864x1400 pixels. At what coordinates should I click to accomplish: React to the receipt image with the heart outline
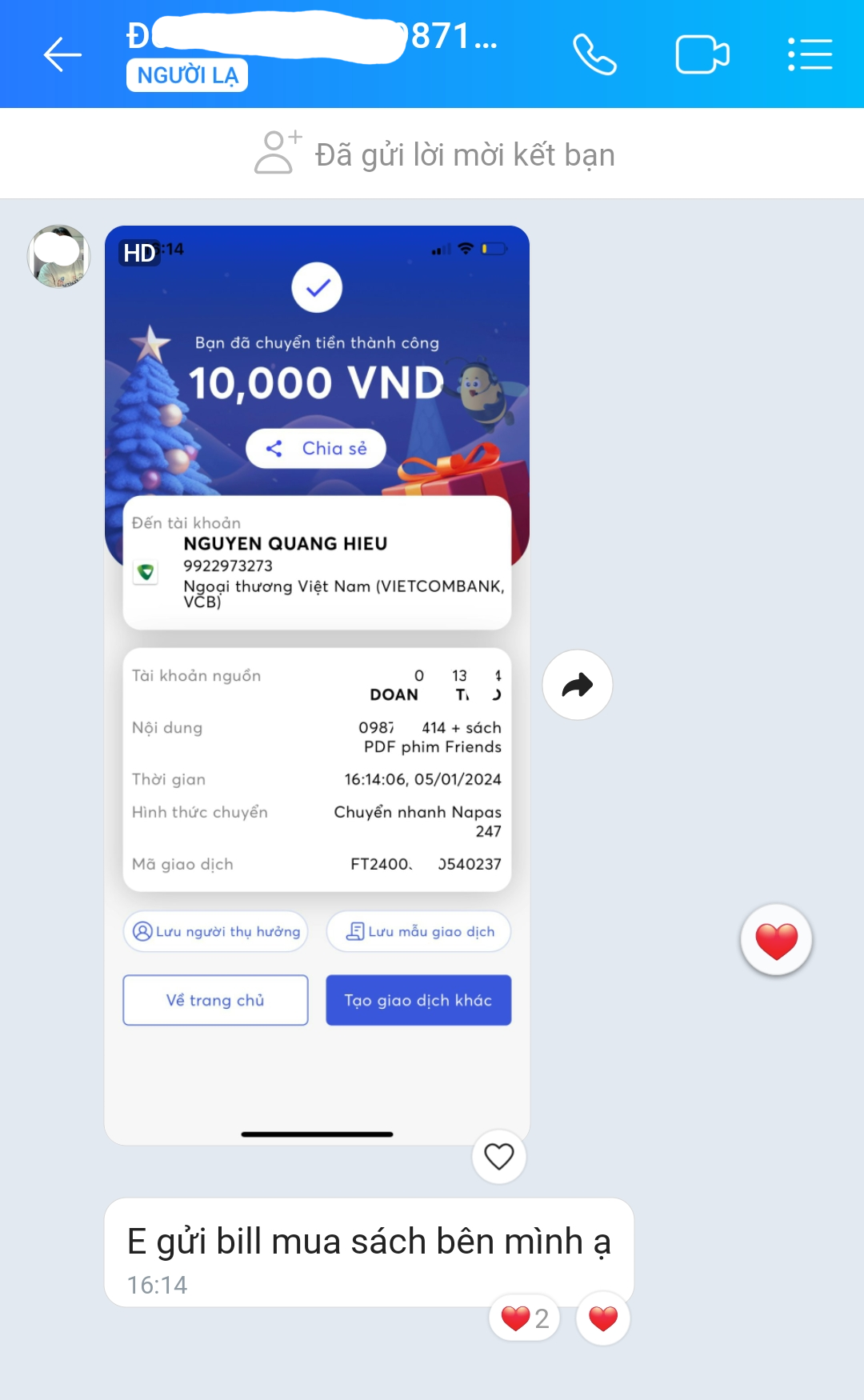point(498,1156)
